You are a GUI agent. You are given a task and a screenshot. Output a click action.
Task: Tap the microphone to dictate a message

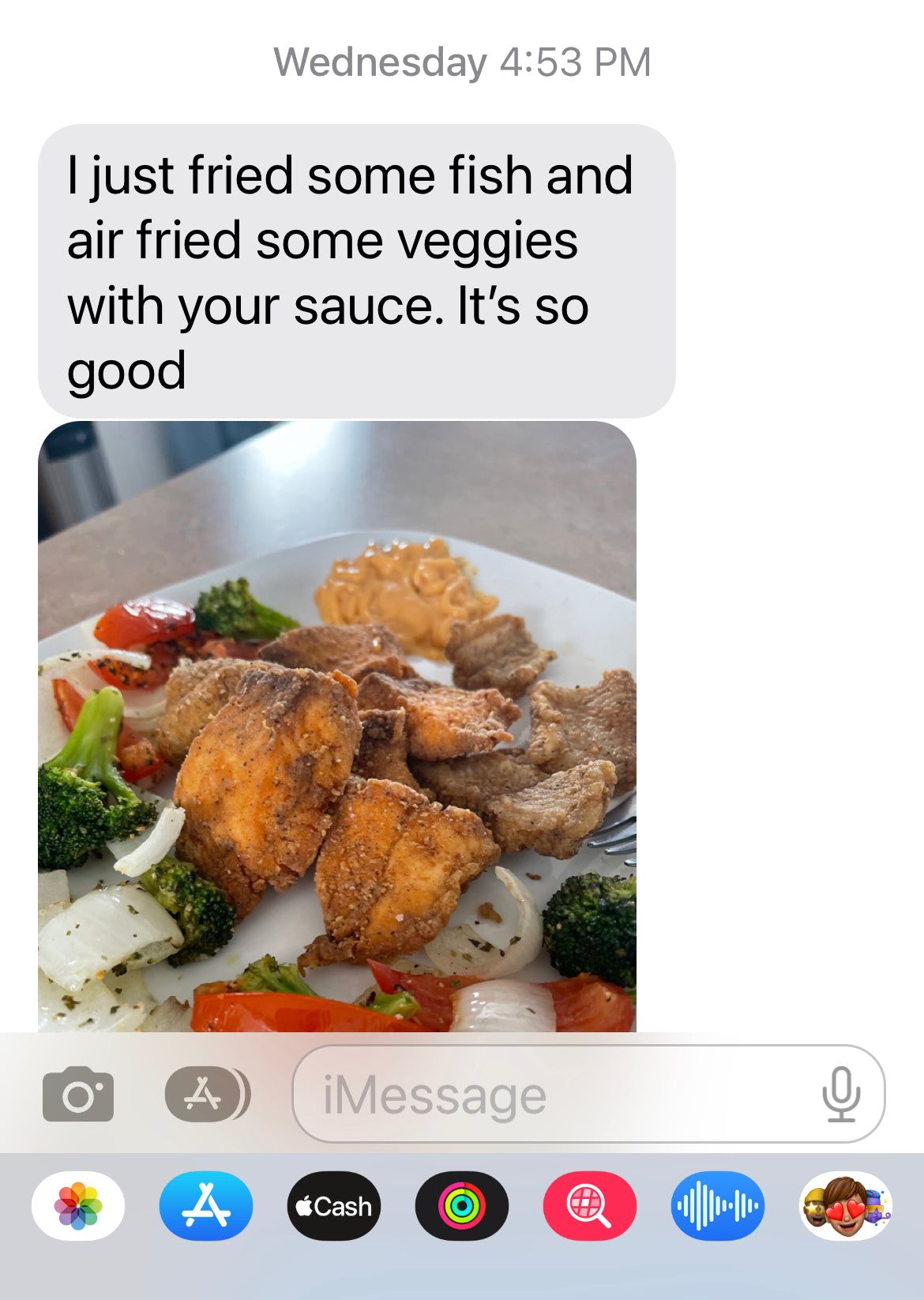841,1094
